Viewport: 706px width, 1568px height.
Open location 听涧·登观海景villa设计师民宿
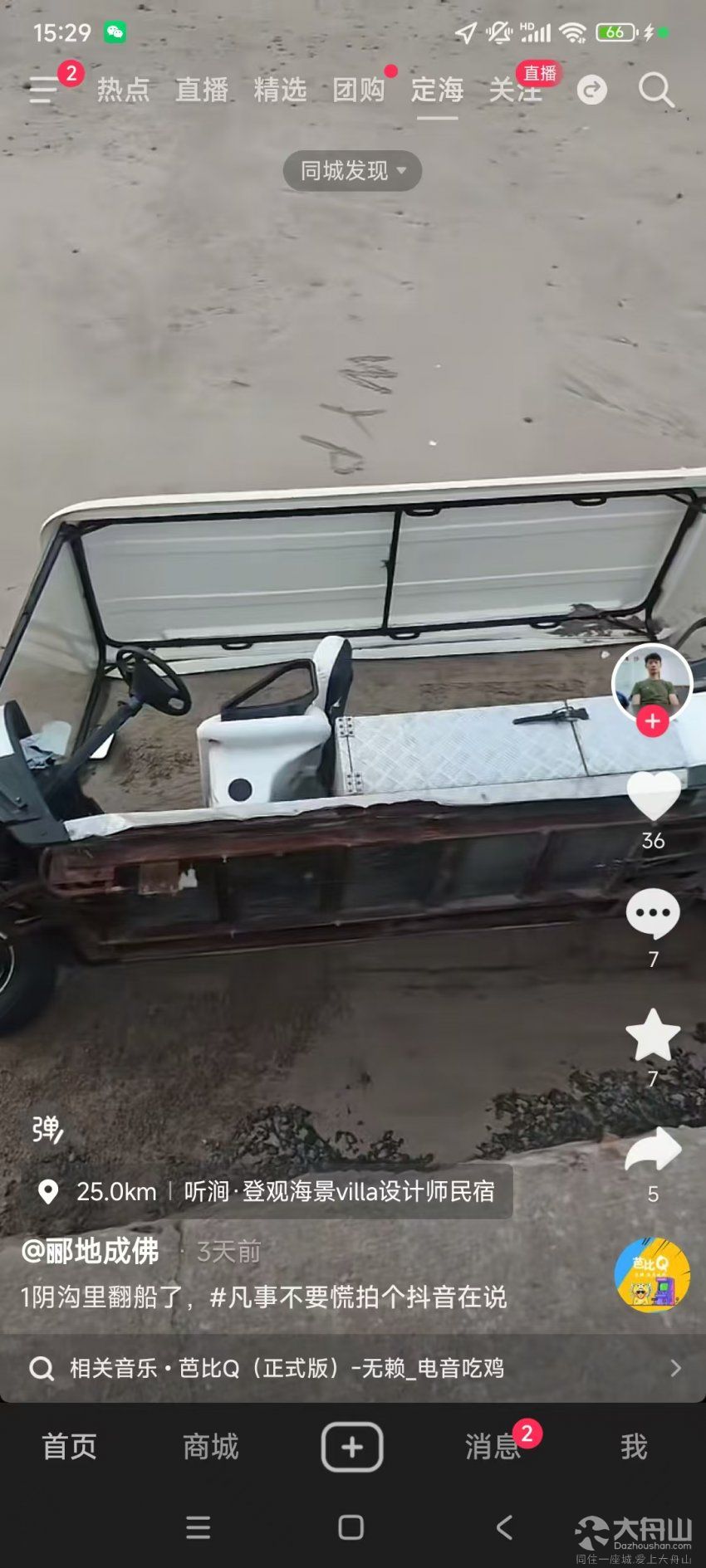pyautogui.click(x=339, y=1192)
